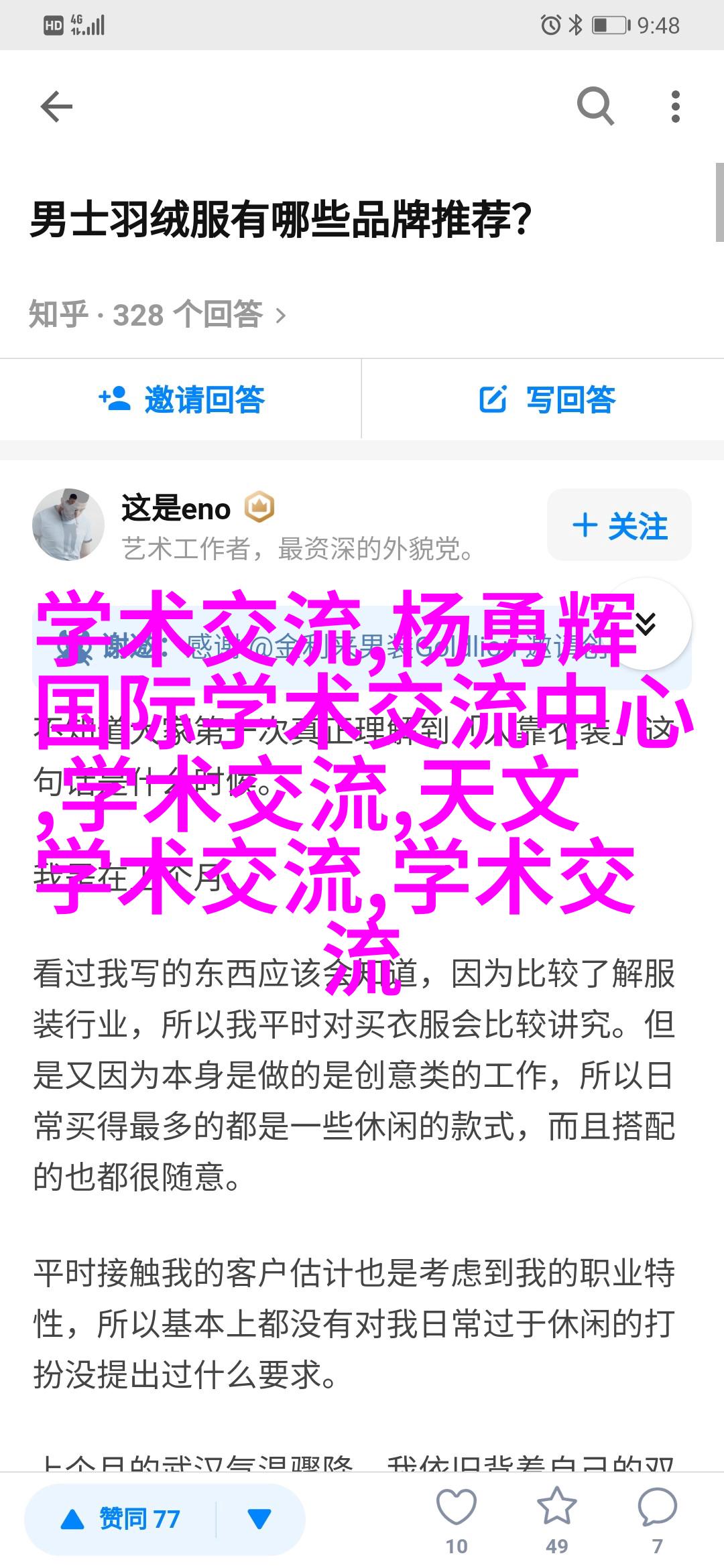724x1568 pixels.
Task: Open profile picture of 这是eno
Action: 68,525
